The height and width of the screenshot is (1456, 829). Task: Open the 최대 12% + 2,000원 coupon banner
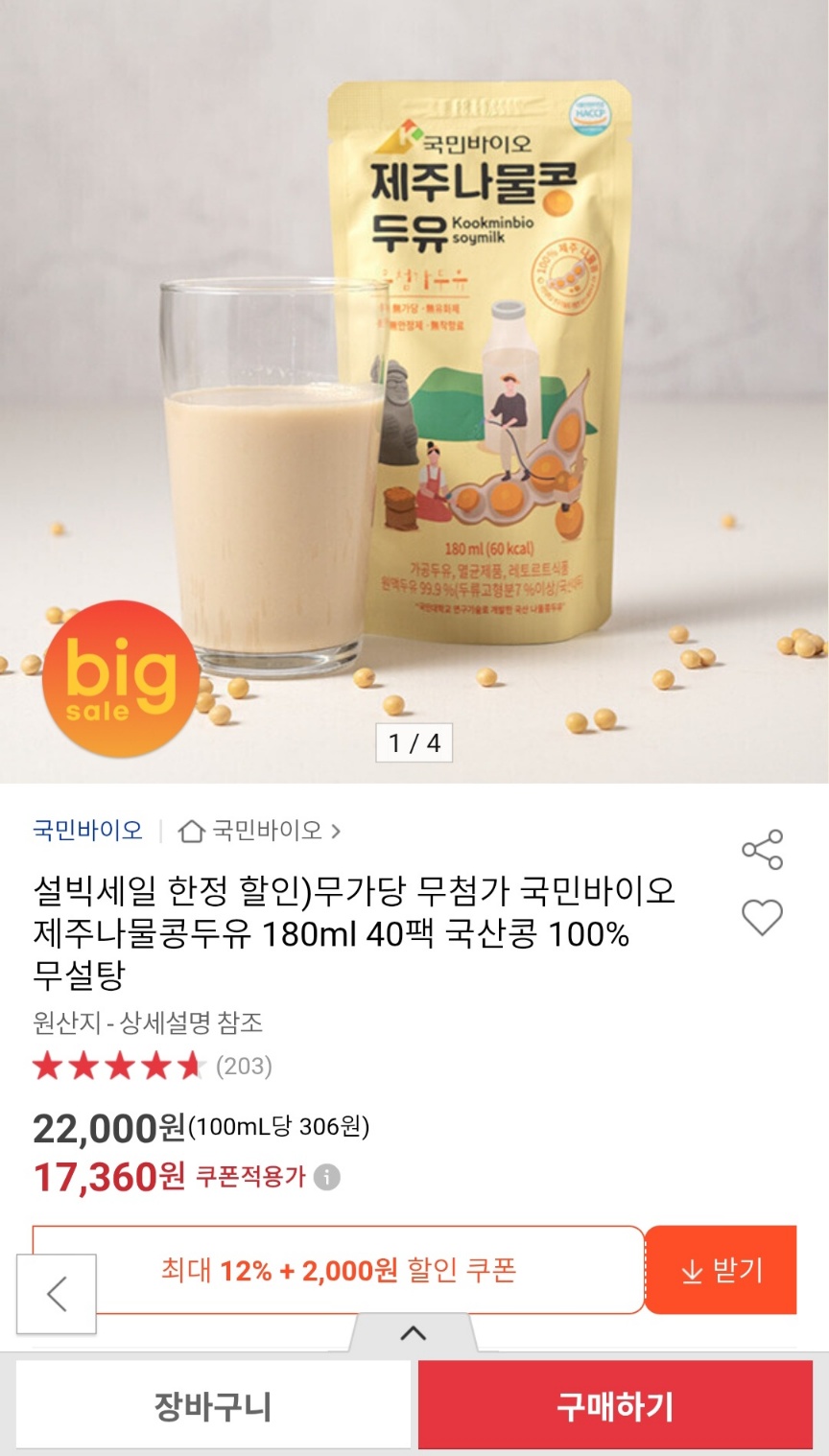pos(339,1270)
